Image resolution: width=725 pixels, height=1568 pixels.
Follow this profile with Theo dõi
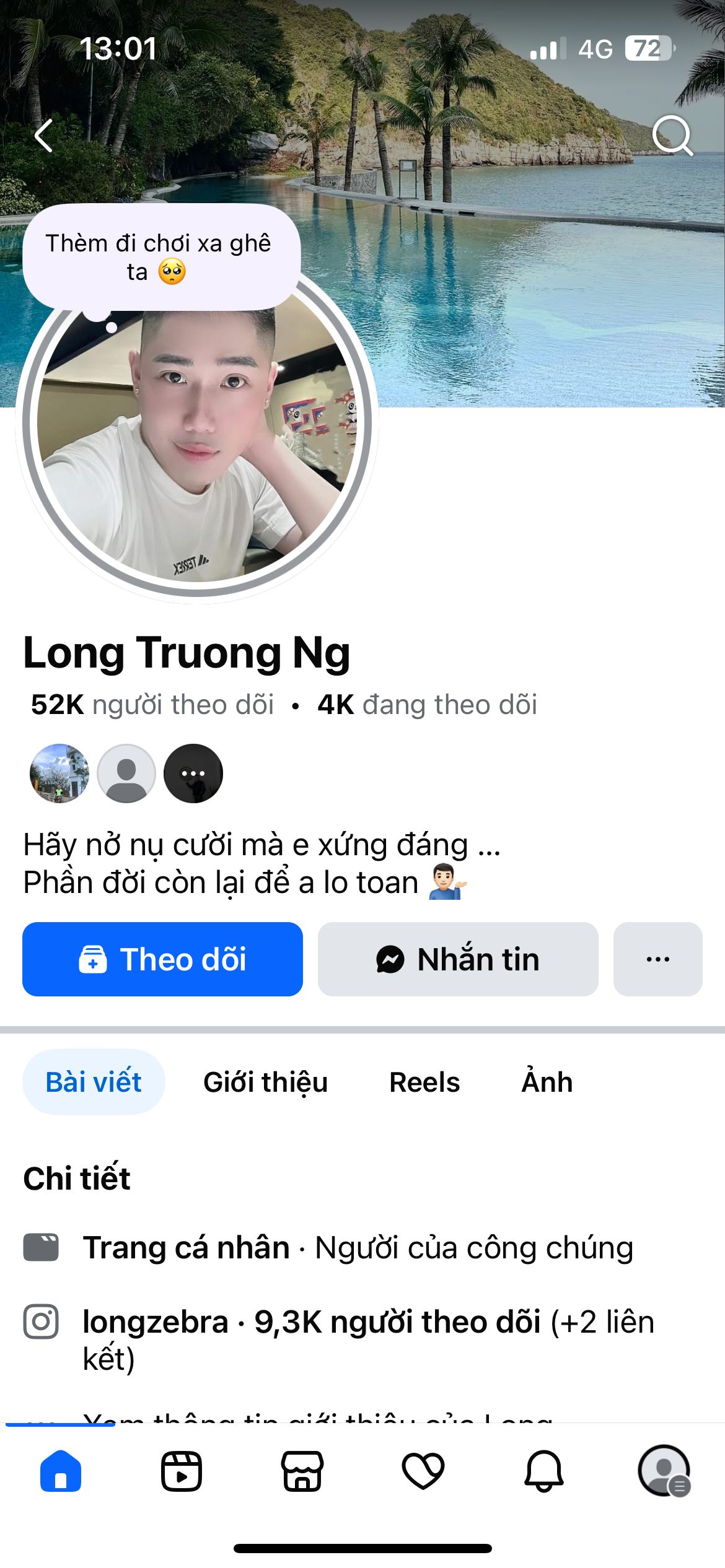[x=162, y=959]
